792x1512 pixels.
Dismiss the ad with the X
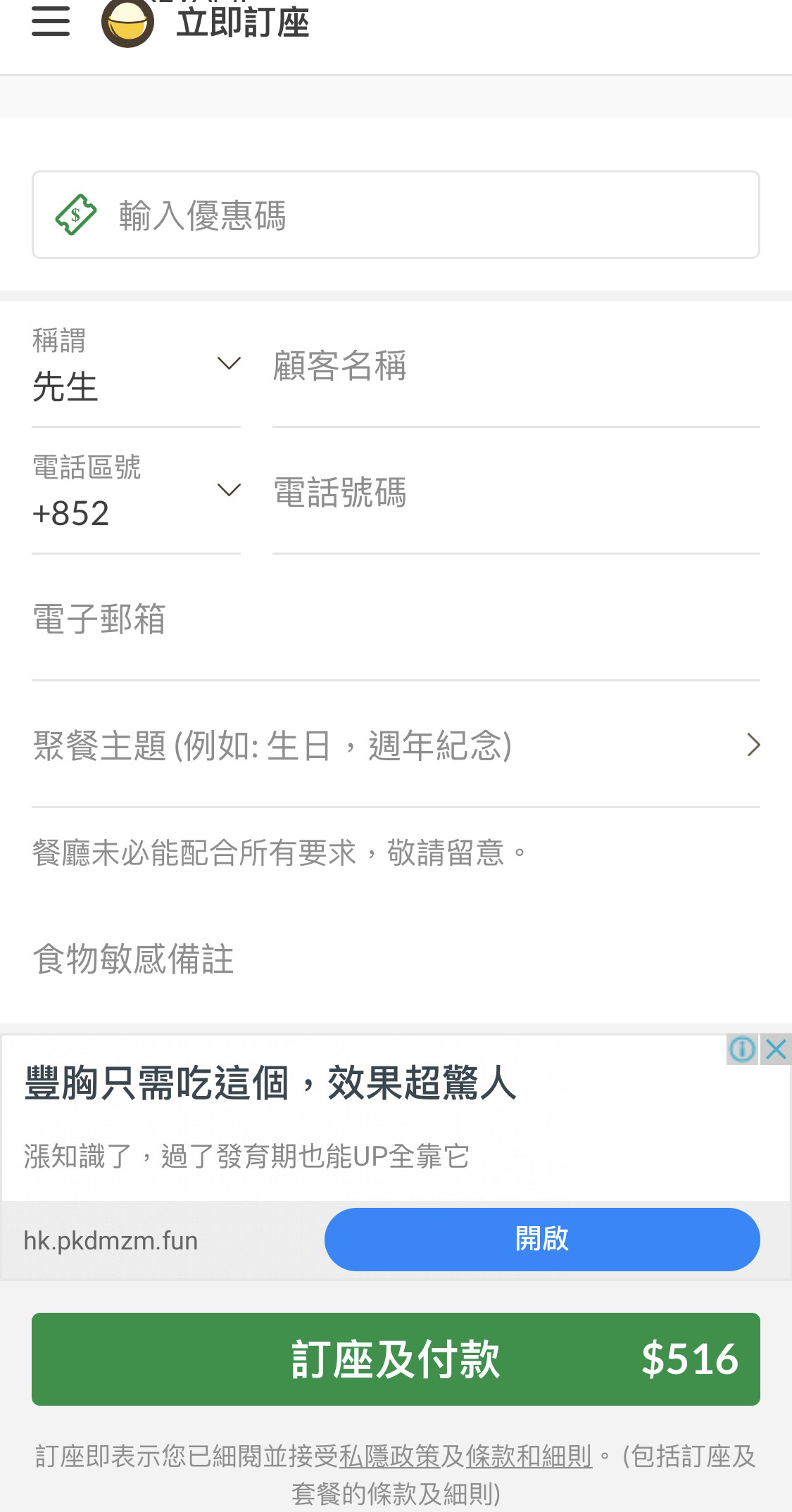coord(776,1049)
